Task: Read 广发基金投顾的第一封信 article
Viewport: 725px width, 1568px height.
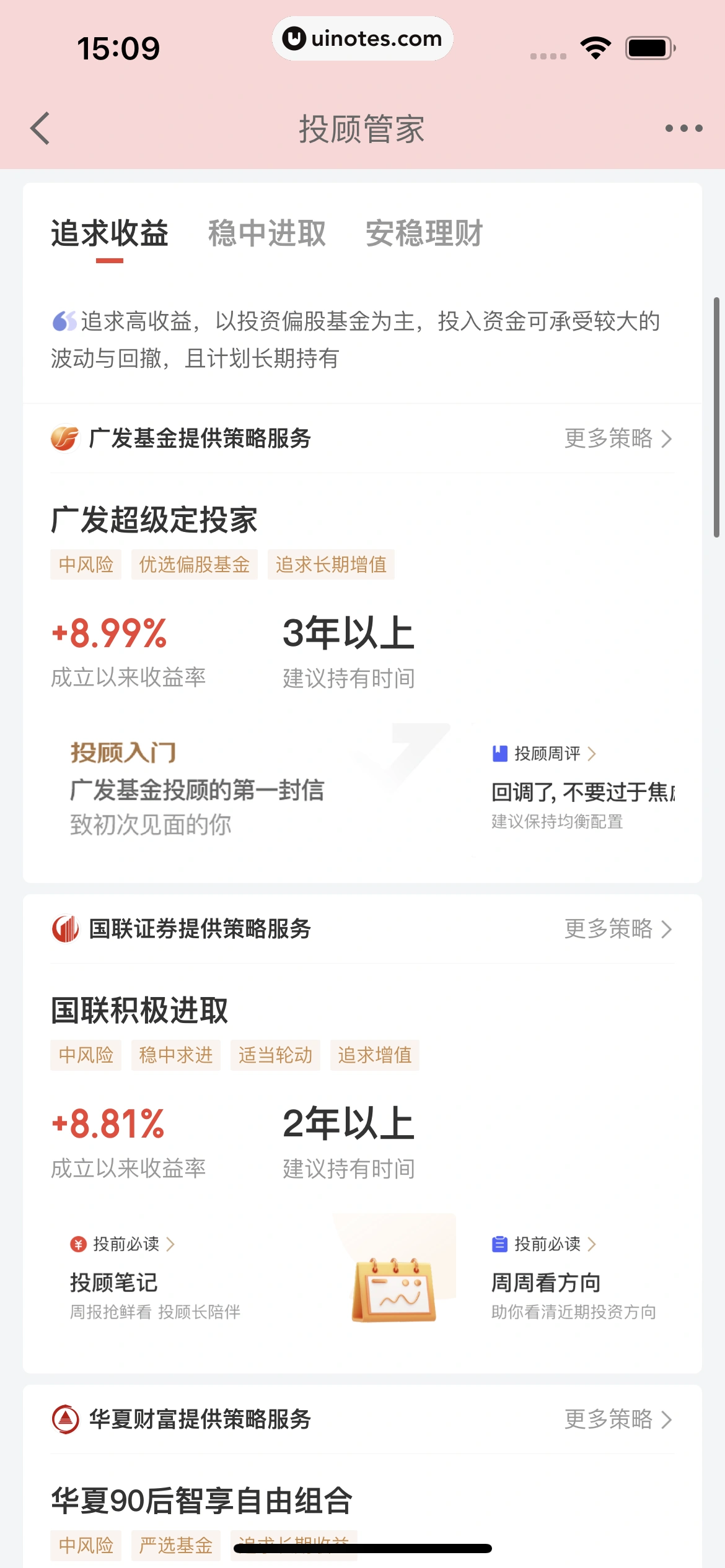Action: [197, 790]
